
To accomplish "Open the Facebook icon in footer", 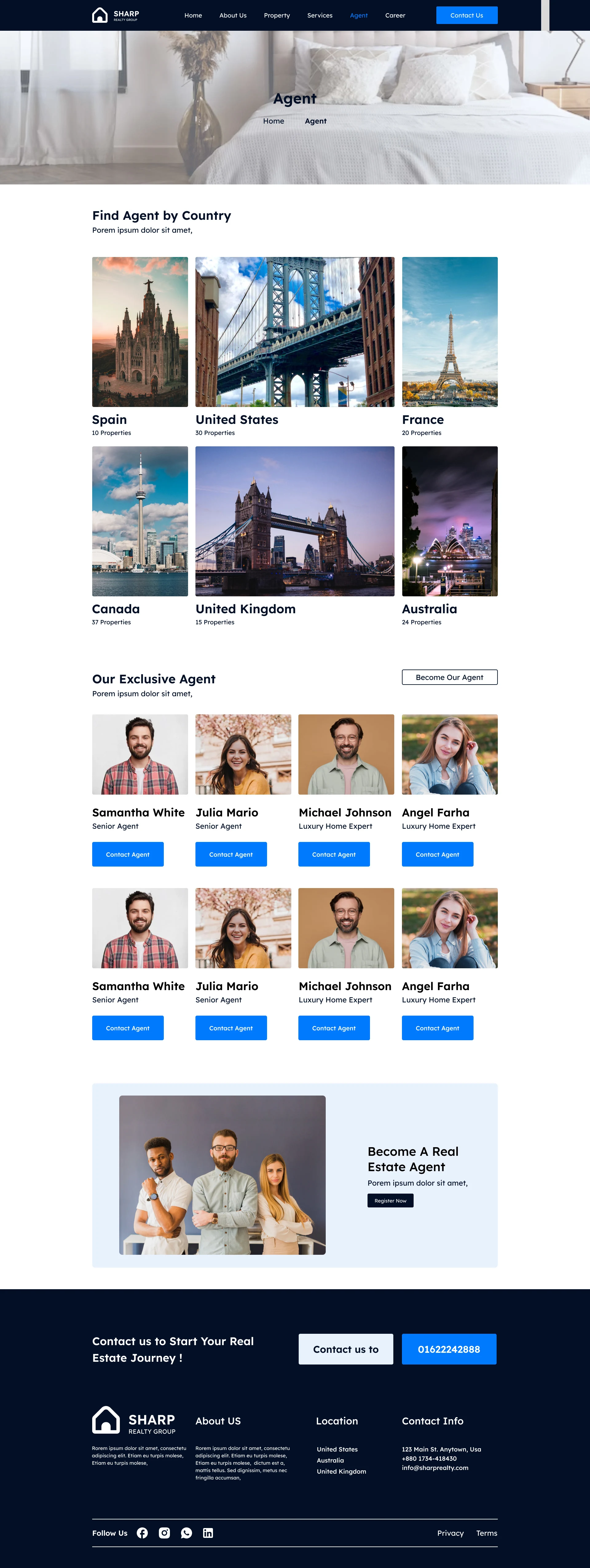I will point(142,1533).
